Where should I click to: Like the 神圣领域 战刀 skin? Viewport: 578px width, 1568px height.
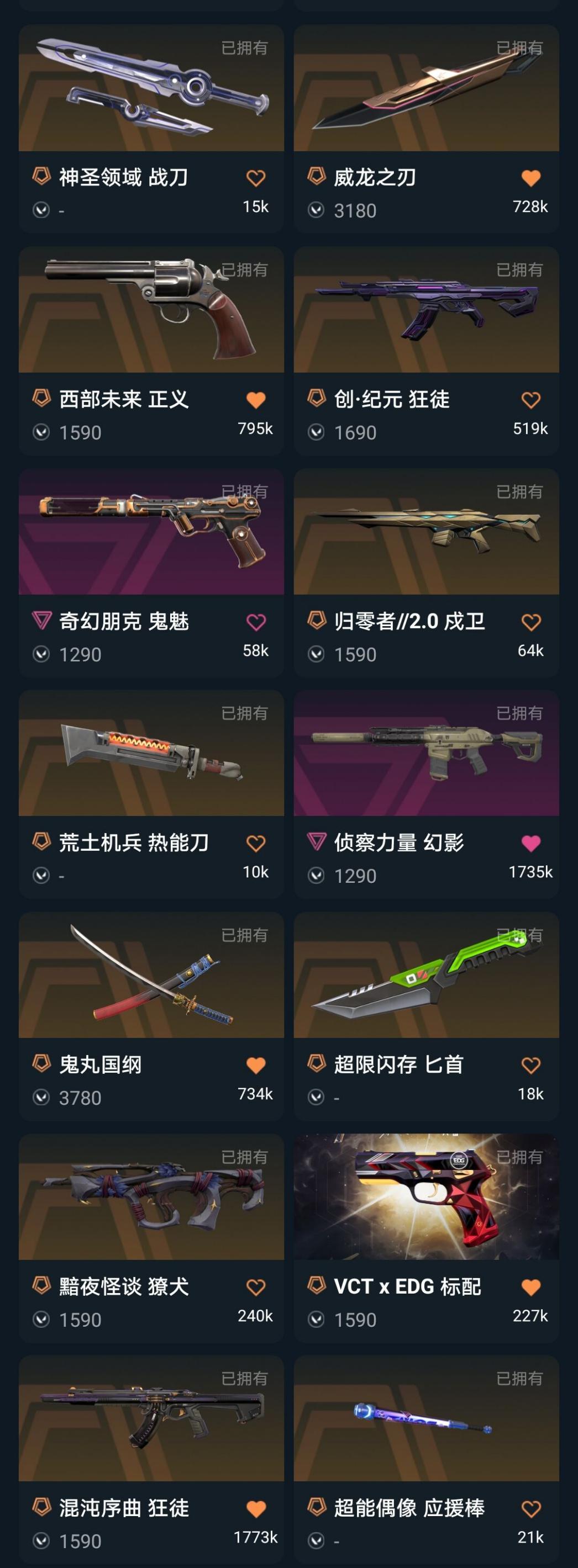pos(256,178)
